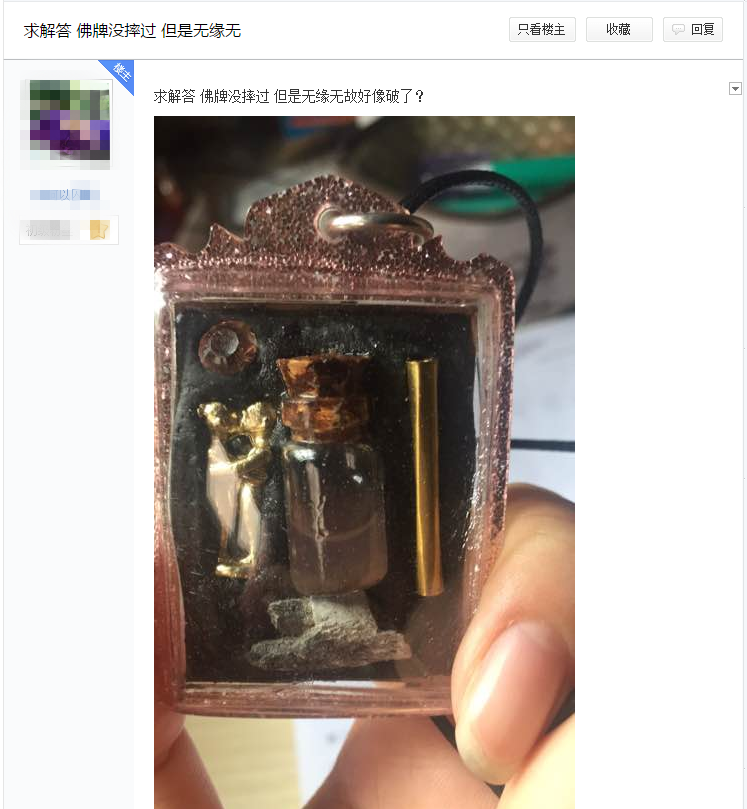Tap 回复 to reply to the thread
The height and width of the screenshot is (809, 747).
coord(692,30)
